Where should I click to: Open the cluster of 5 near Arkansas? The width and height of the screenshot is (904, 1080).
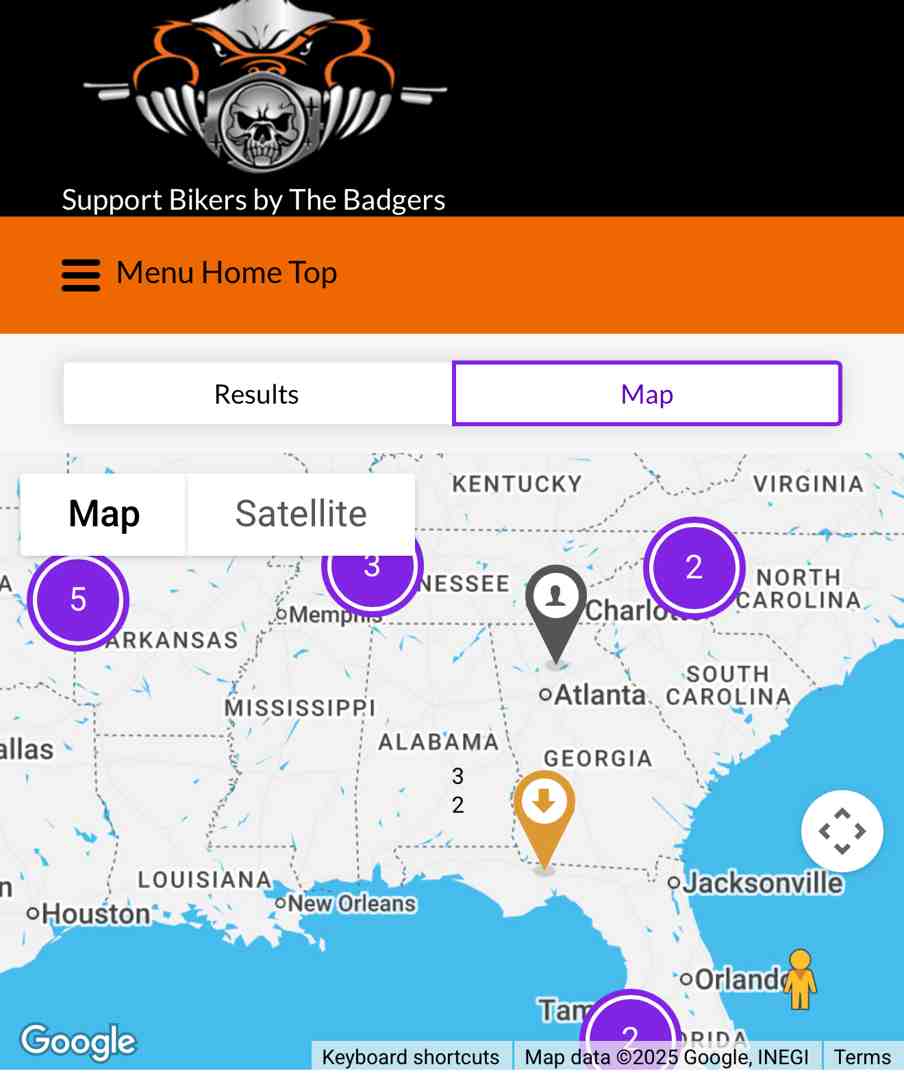[x=78, y=600]
